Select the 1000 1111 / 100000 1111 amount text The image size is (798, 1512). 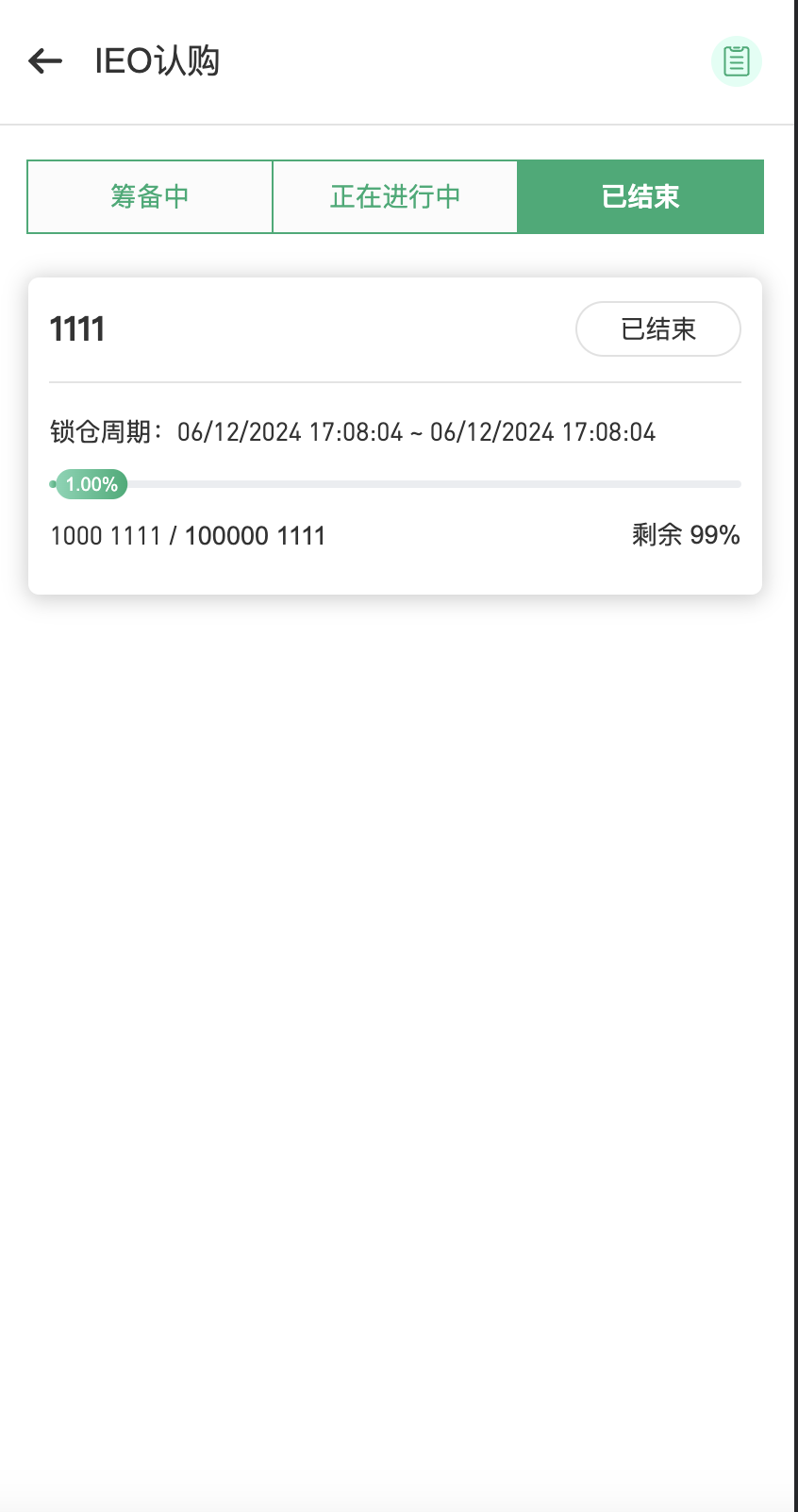[x=188, y=534]
